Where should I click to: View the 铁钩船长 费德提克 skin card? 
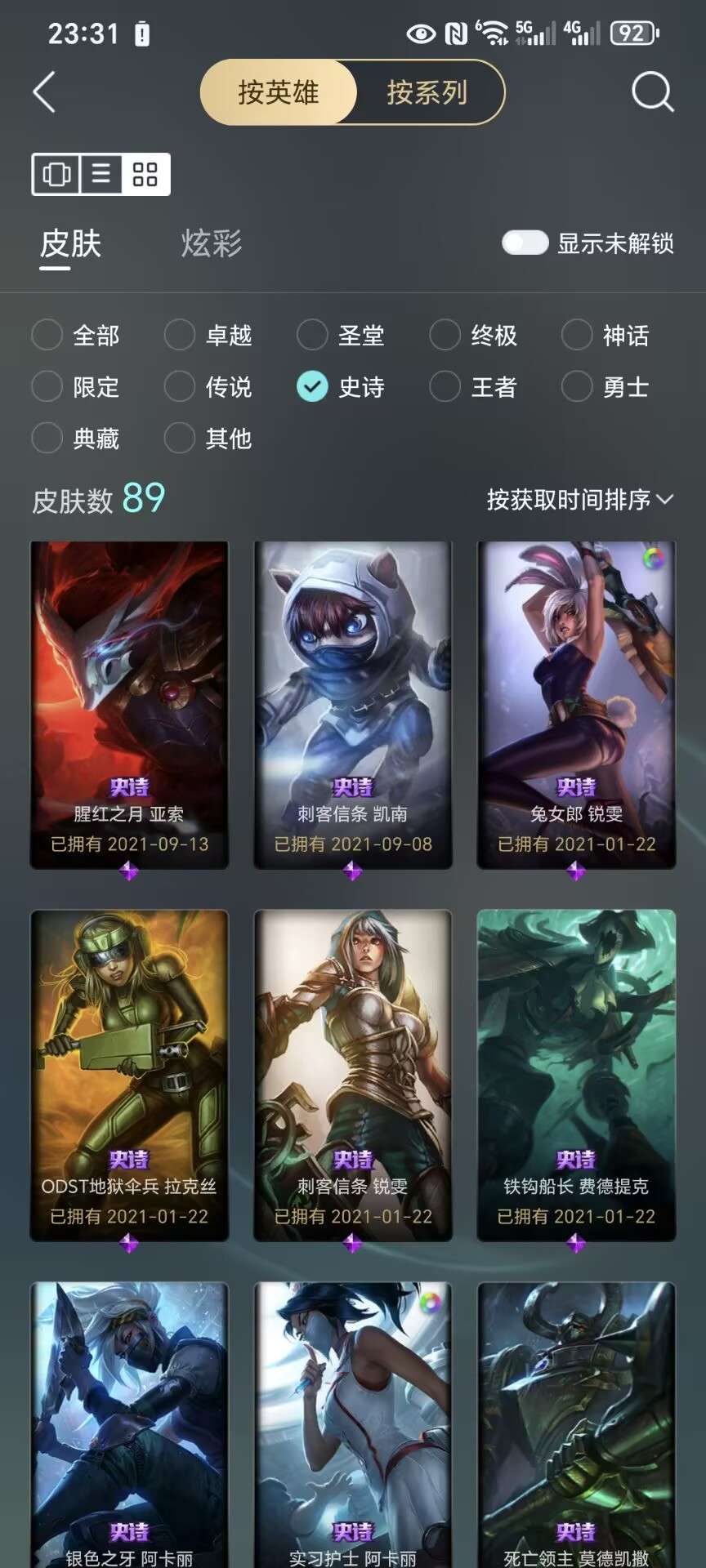(576, 1075)
